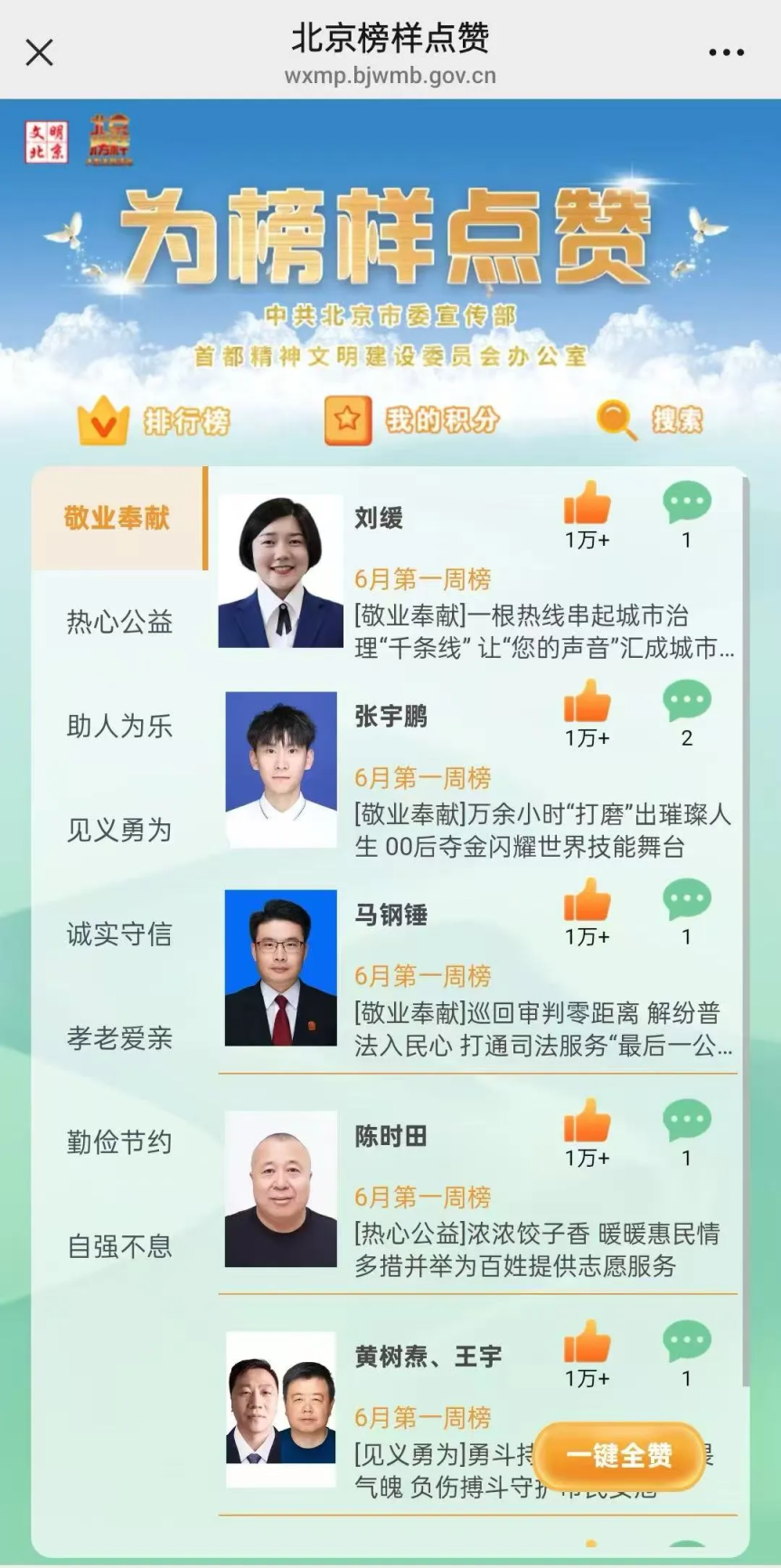The height and width of the screenshot is (1568, 781).
Task: Switch to the 孝老爱亲 category
Action: tap(119, 1038)
